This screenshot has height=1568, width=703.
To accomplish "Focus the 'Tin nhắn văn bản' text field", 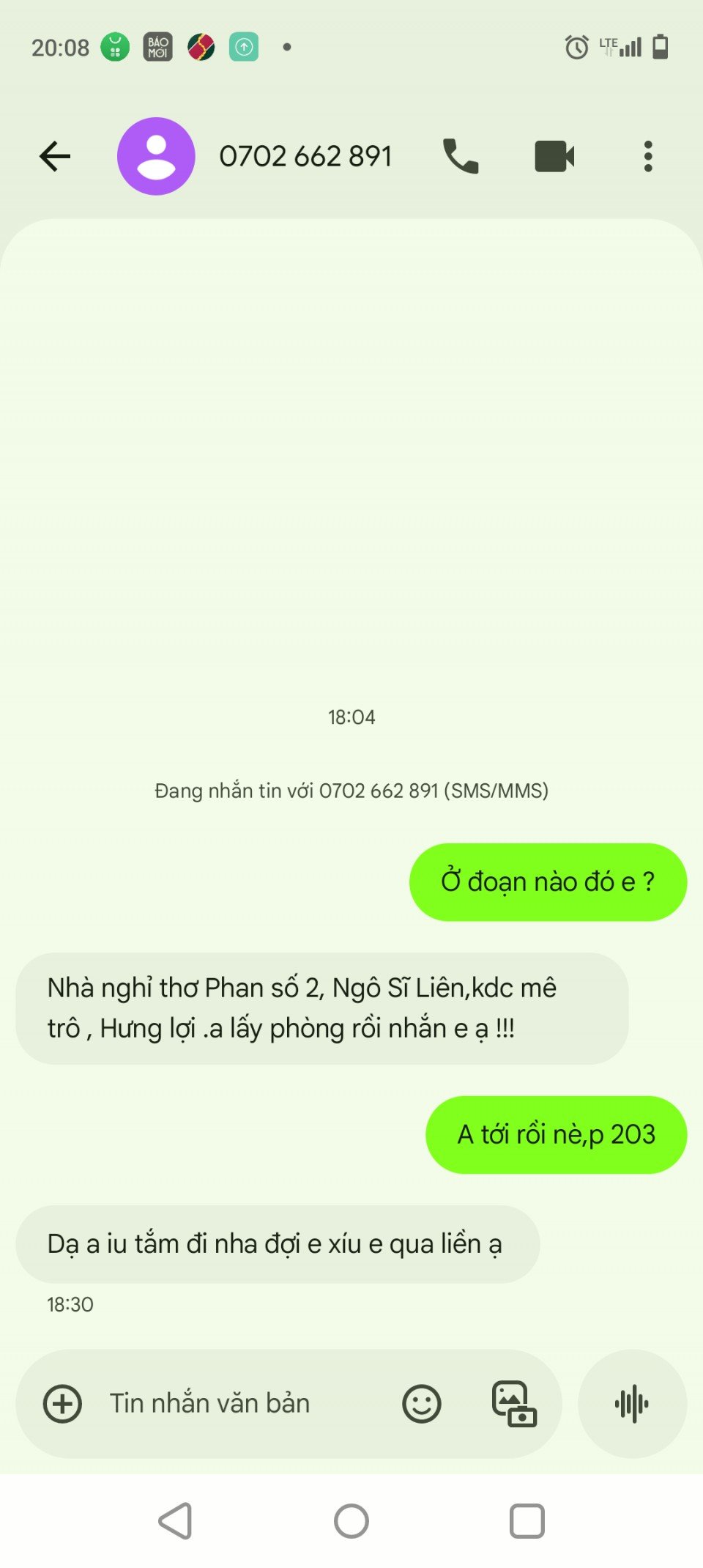I will pyautogui.click(x=242, y=1404).
